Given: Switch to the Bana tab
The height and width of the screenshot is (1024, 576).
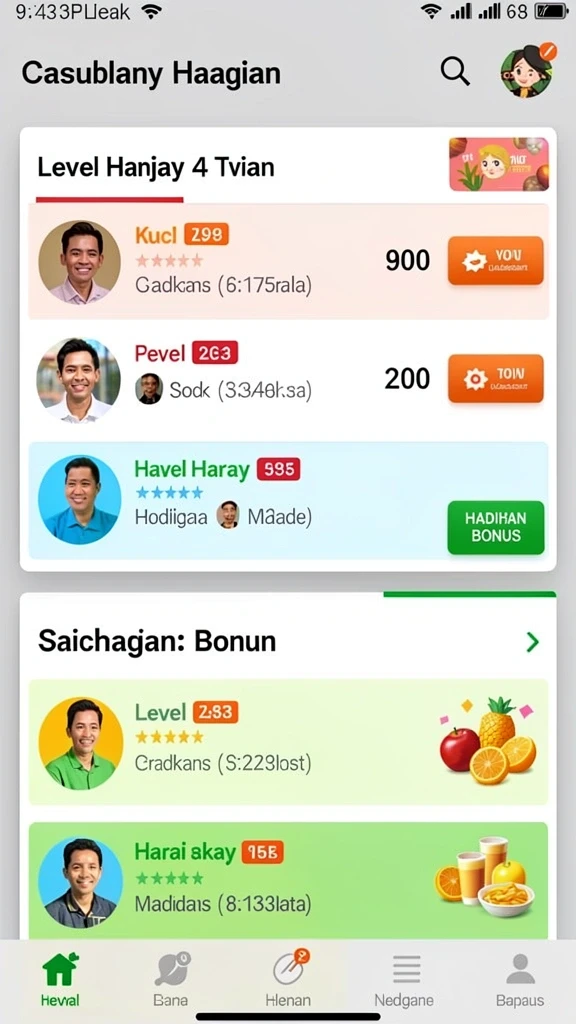Looking at the screenshot, I should pyautogui.click(x=171, y=980).
